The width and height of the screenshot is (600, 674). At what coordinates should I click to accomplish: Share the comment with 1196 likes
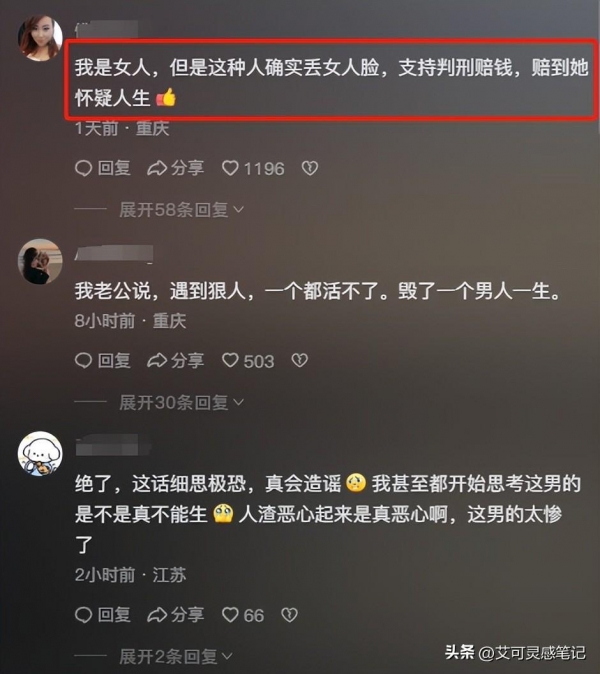tap(175, 168)
